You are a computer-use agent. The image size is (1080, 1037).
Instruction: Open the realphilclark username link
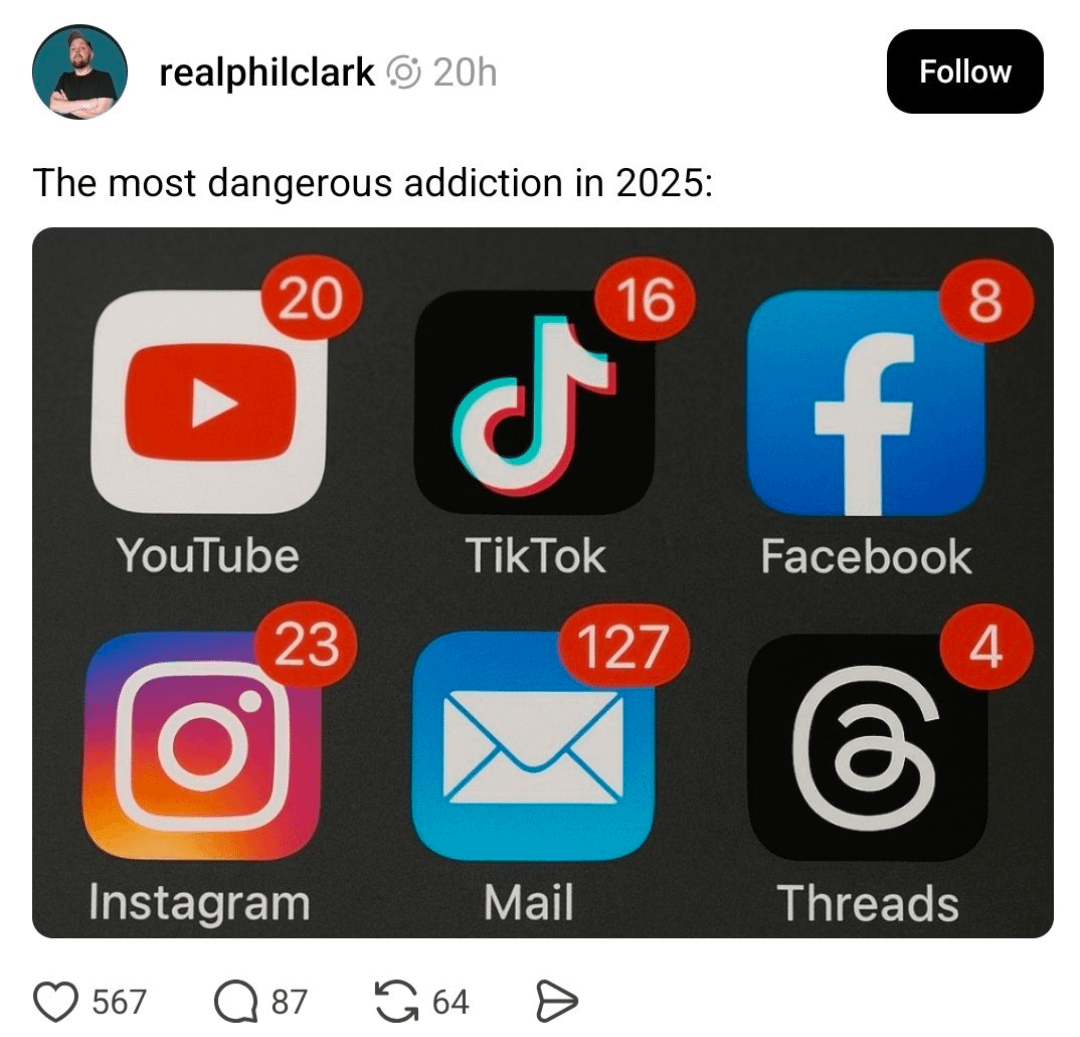[x=266, y=72]
